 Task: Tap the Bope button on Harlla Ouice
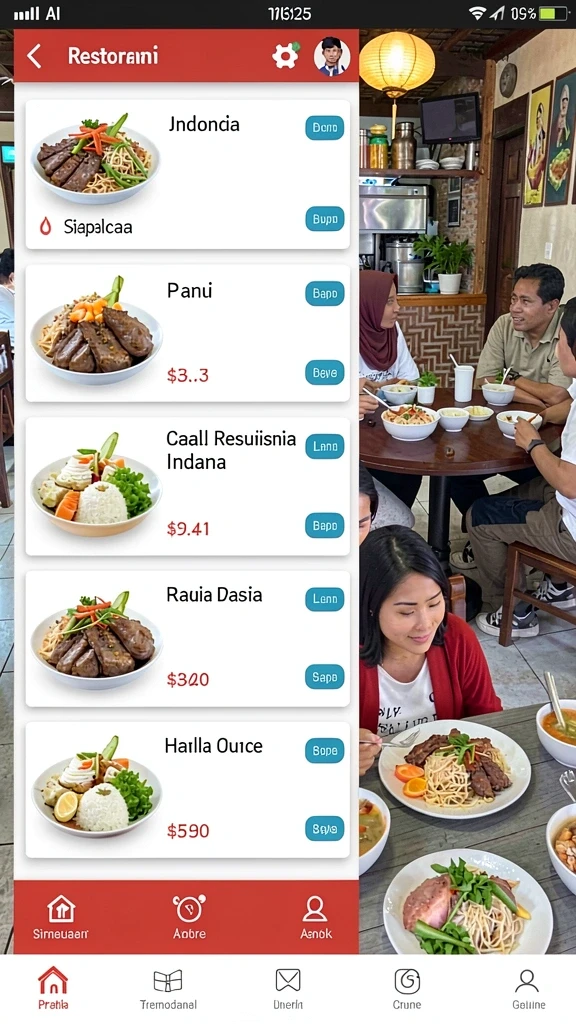[x=325, y=751]
